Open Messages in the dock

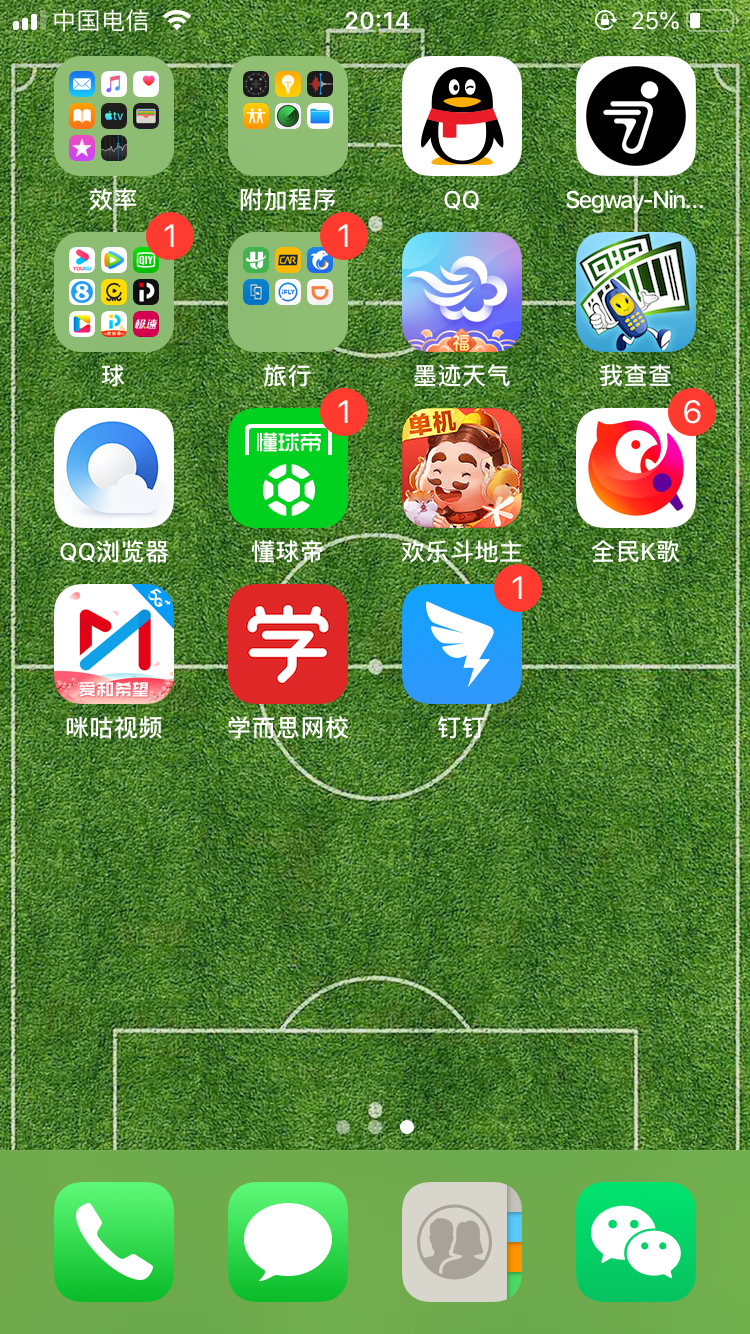point(288,1242)
